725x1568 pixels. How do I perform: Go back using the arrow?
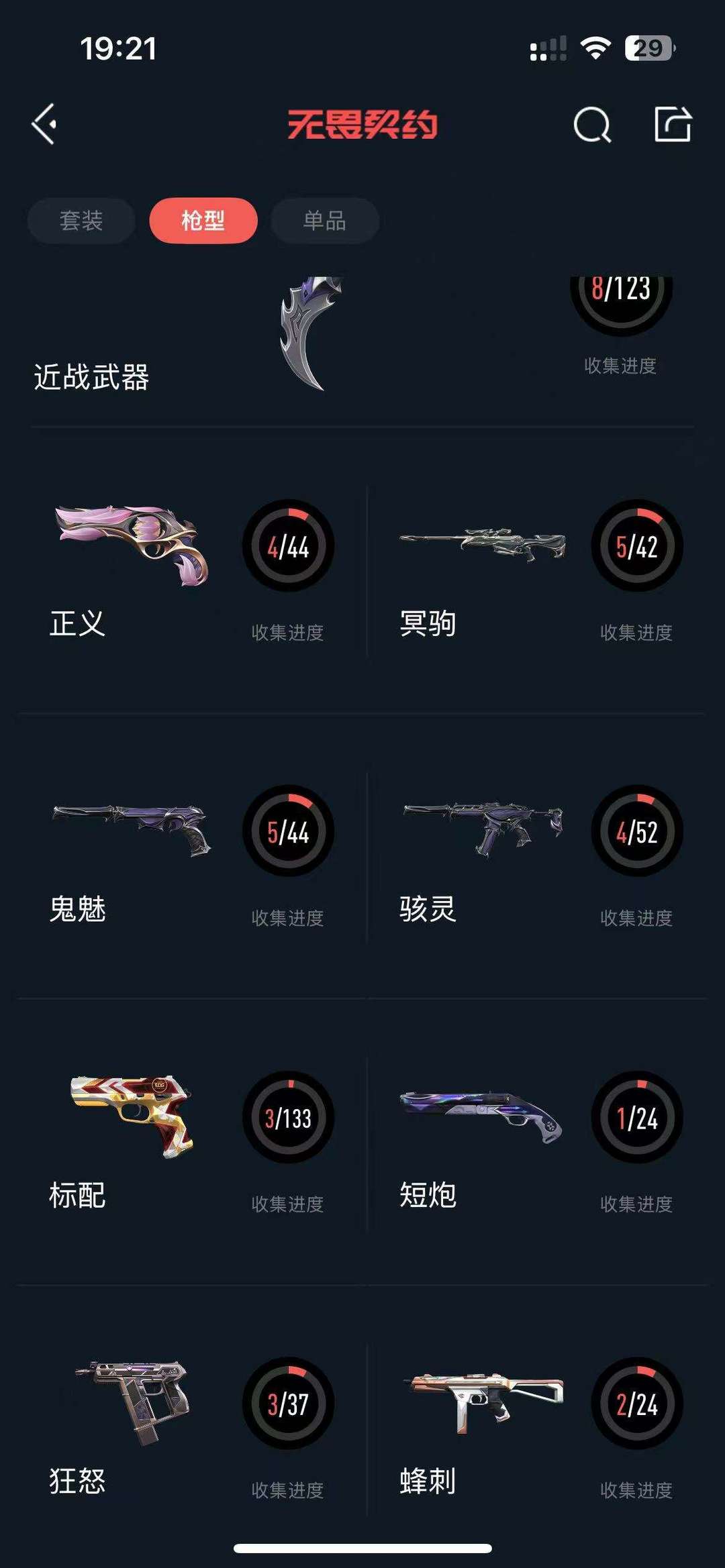click(44, 124)
